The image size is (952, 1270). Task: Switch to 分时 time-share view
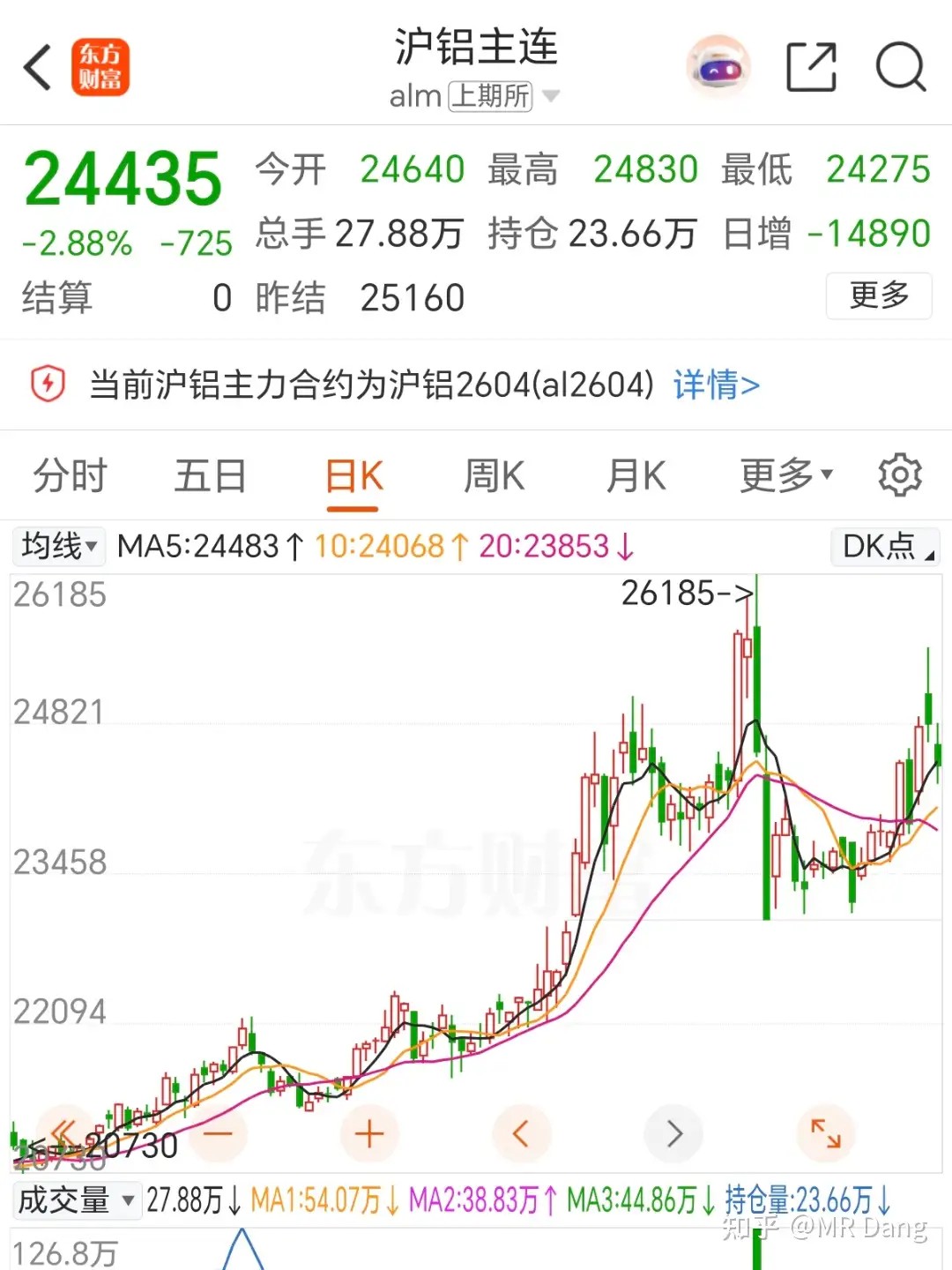coord(69,474)
